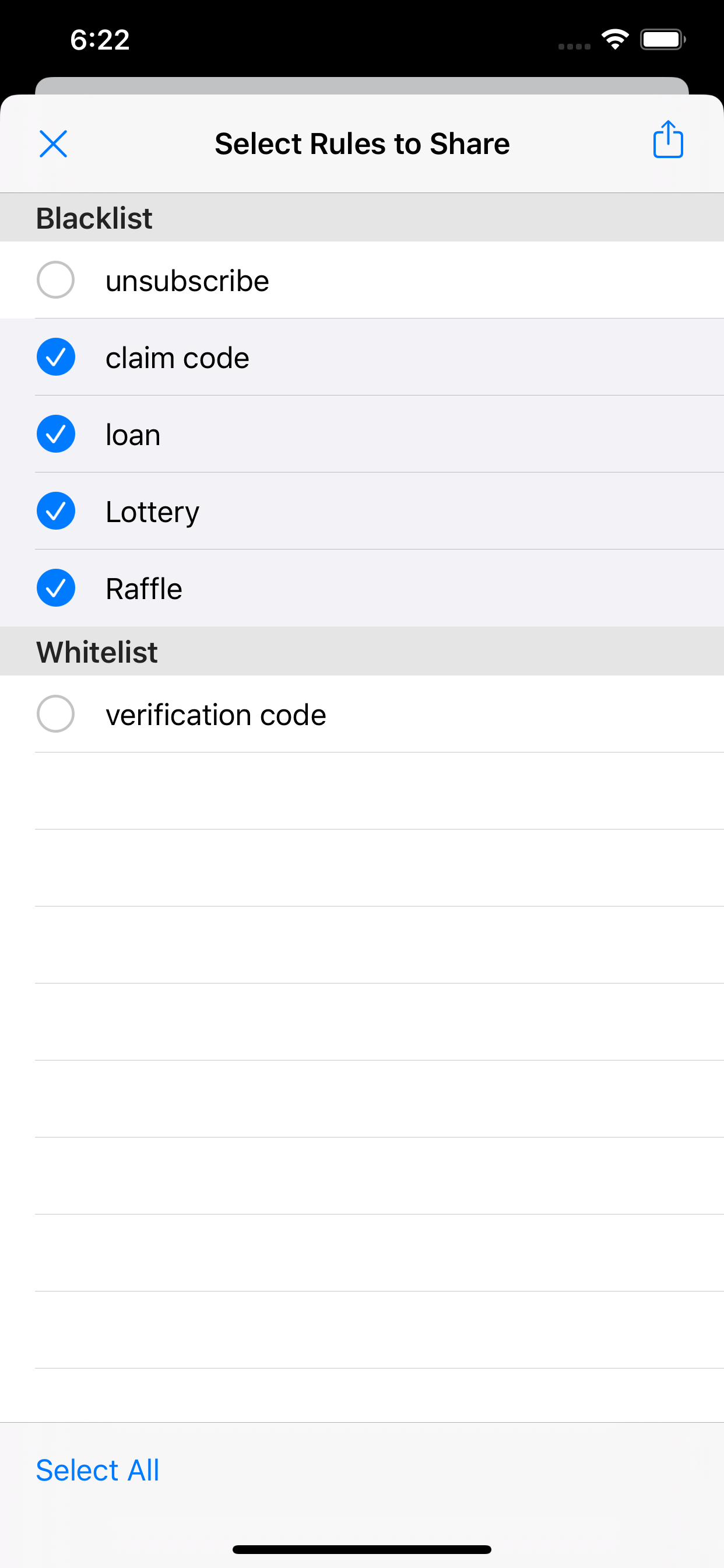The height and width of the screenshot is (1568, 724).
Task: Uncheck the loan rule
Action: pyautogui.click(x=56, y=434)
